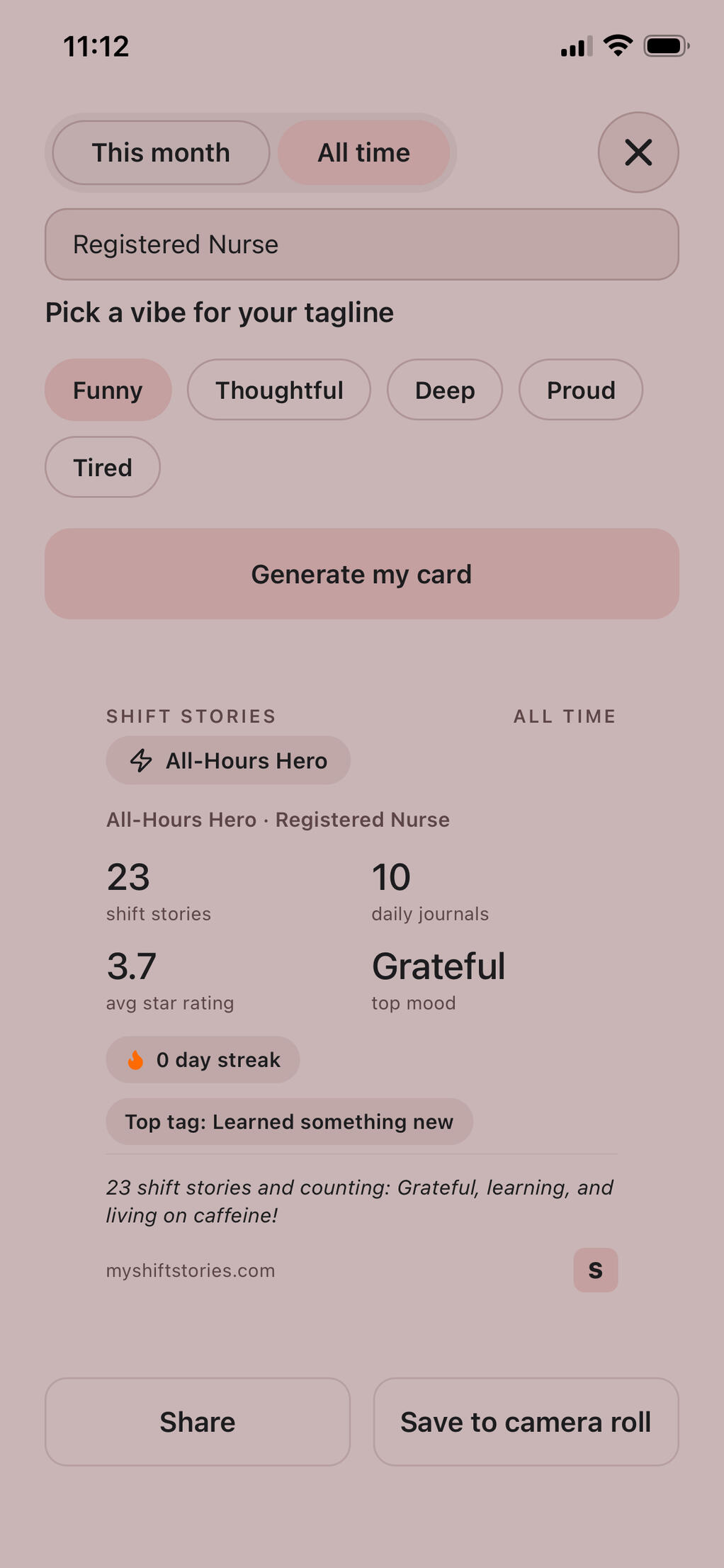Select the Tired vibe chip

(x=103, y=467)
